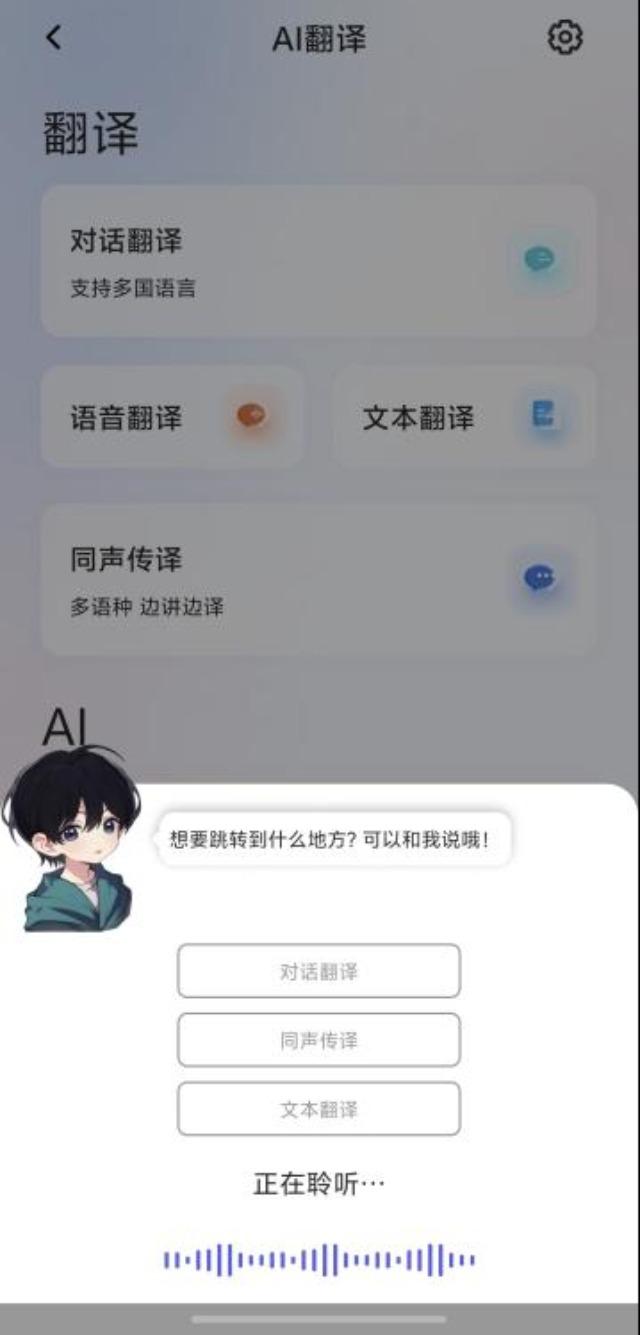Open the 同声传译 card
The height and width of the screenshot is (1335, 640).
(318, 580)
